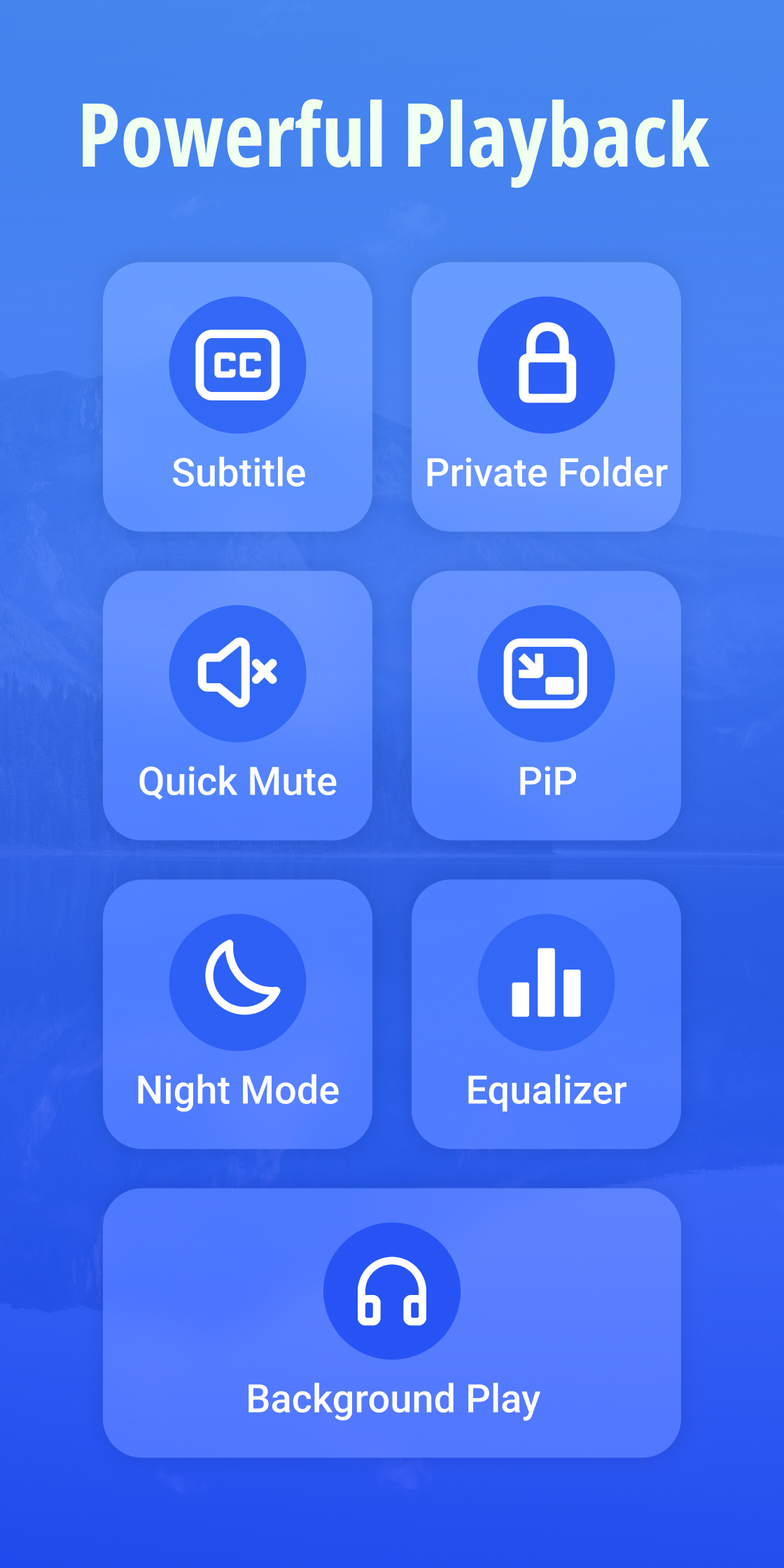The width and height of the screenshot is (784, 1568).
Task: Tap the Quick Mute speaker icon
Action: (238, 672)
